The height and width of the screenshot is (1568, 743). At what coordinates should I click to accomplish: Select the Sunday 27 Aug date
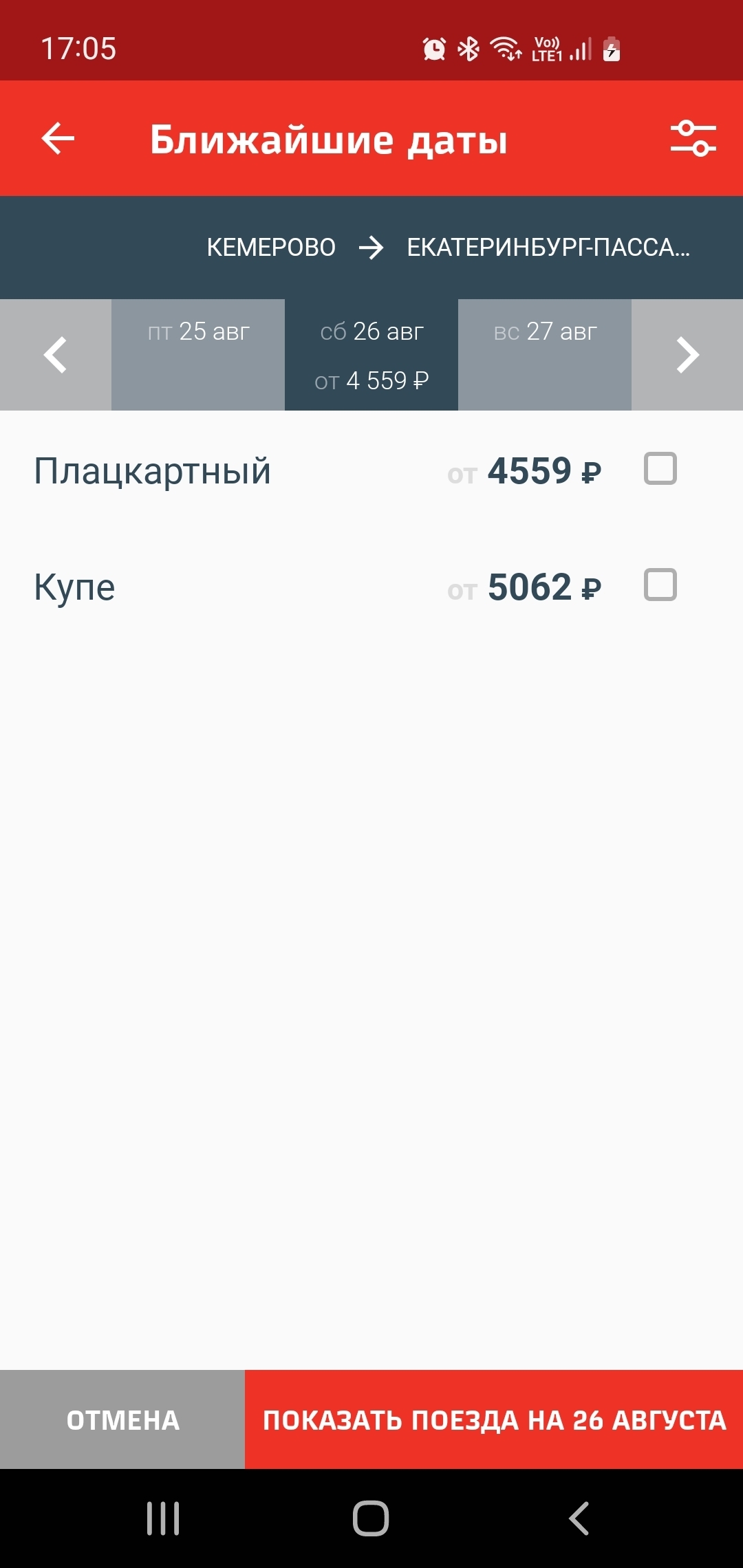545,355
